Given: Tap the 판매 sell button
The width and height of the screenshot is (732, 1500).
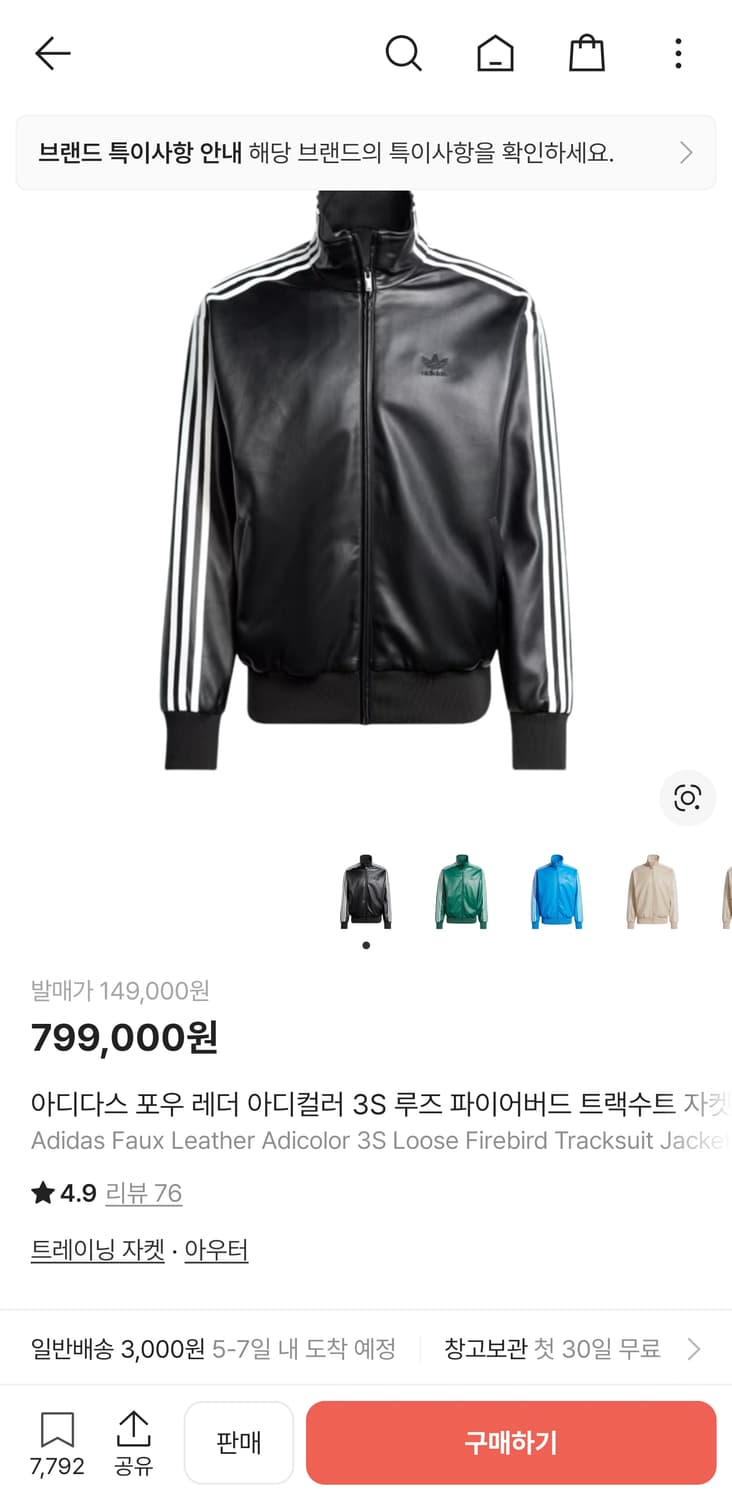Looking at the screenshot, I should (239, 1442).
